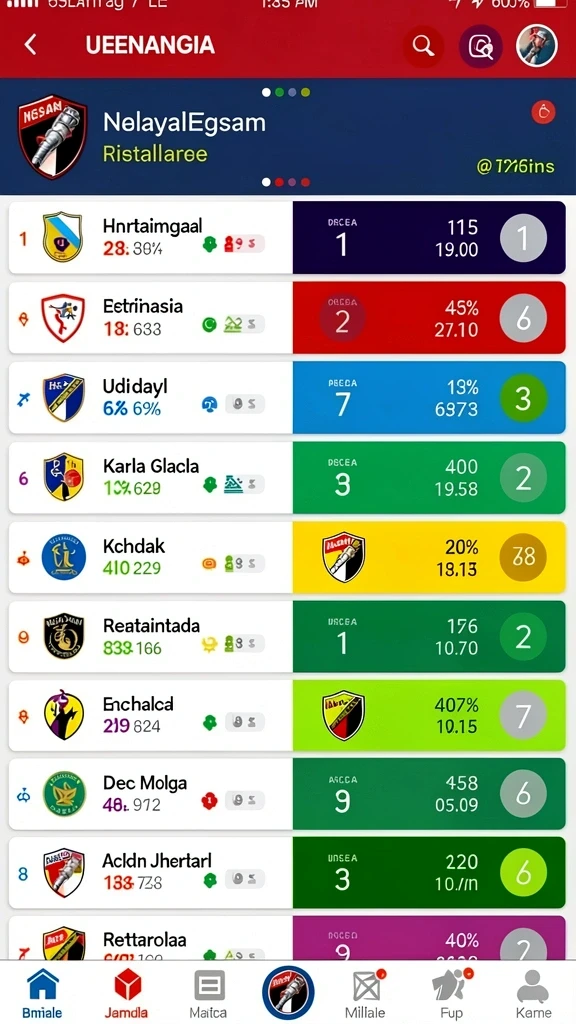Tap the center team badge in the bottom bar
The height and width of the screenshot is (1024, 576).
click(288, 992)
